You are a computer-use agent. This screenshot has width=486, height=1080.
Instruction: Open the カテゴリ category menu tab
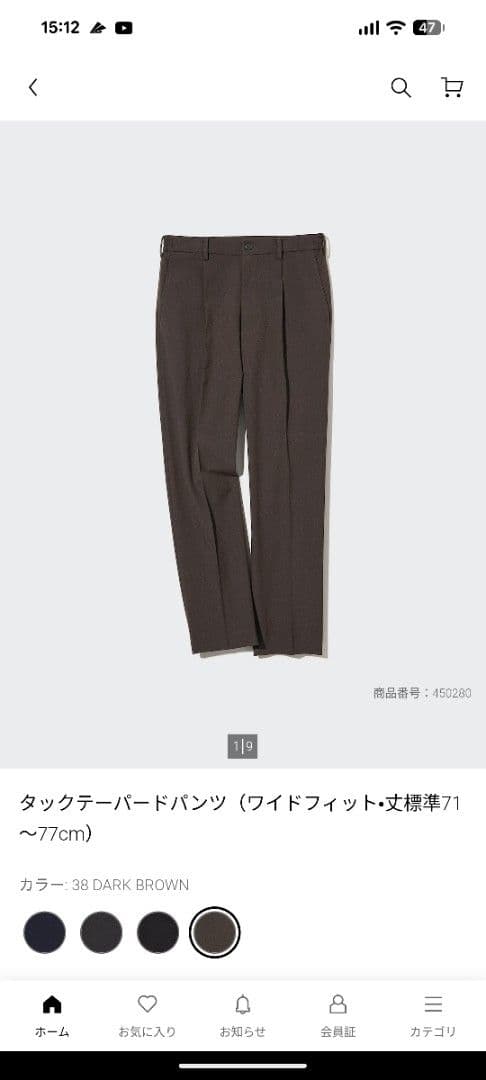(x=433, y=1016)
